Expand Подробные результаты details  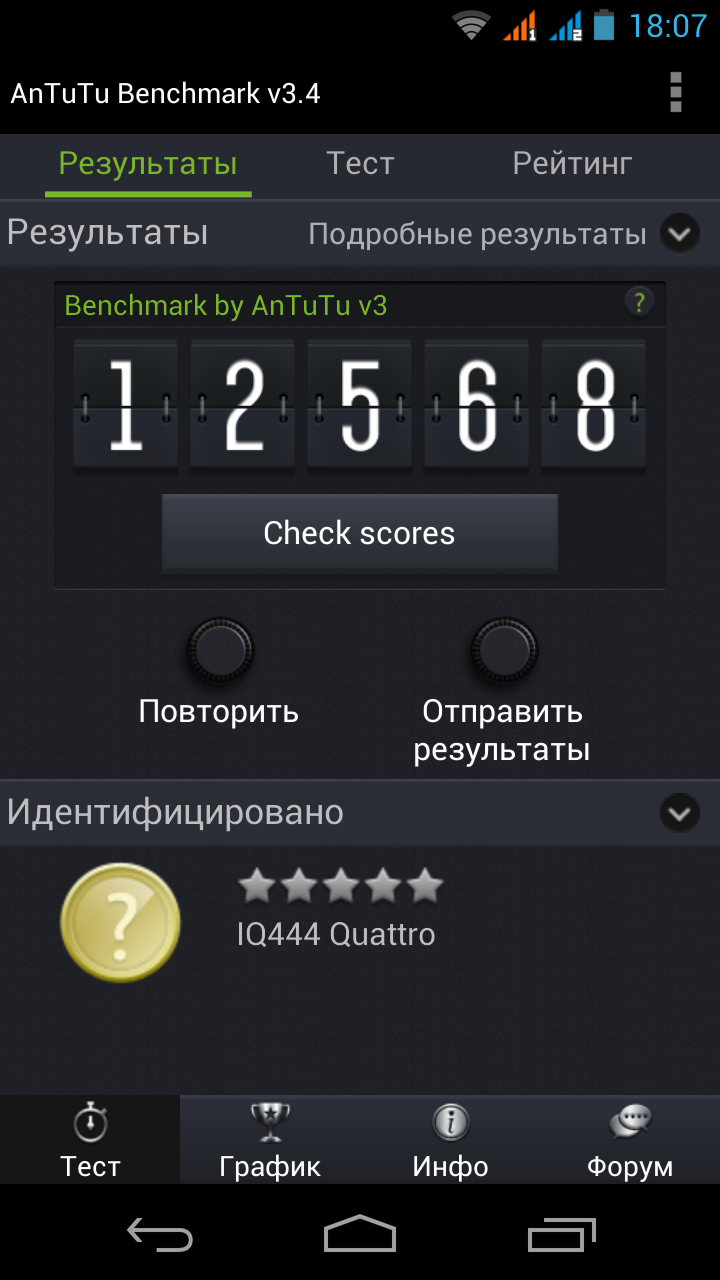680,234
